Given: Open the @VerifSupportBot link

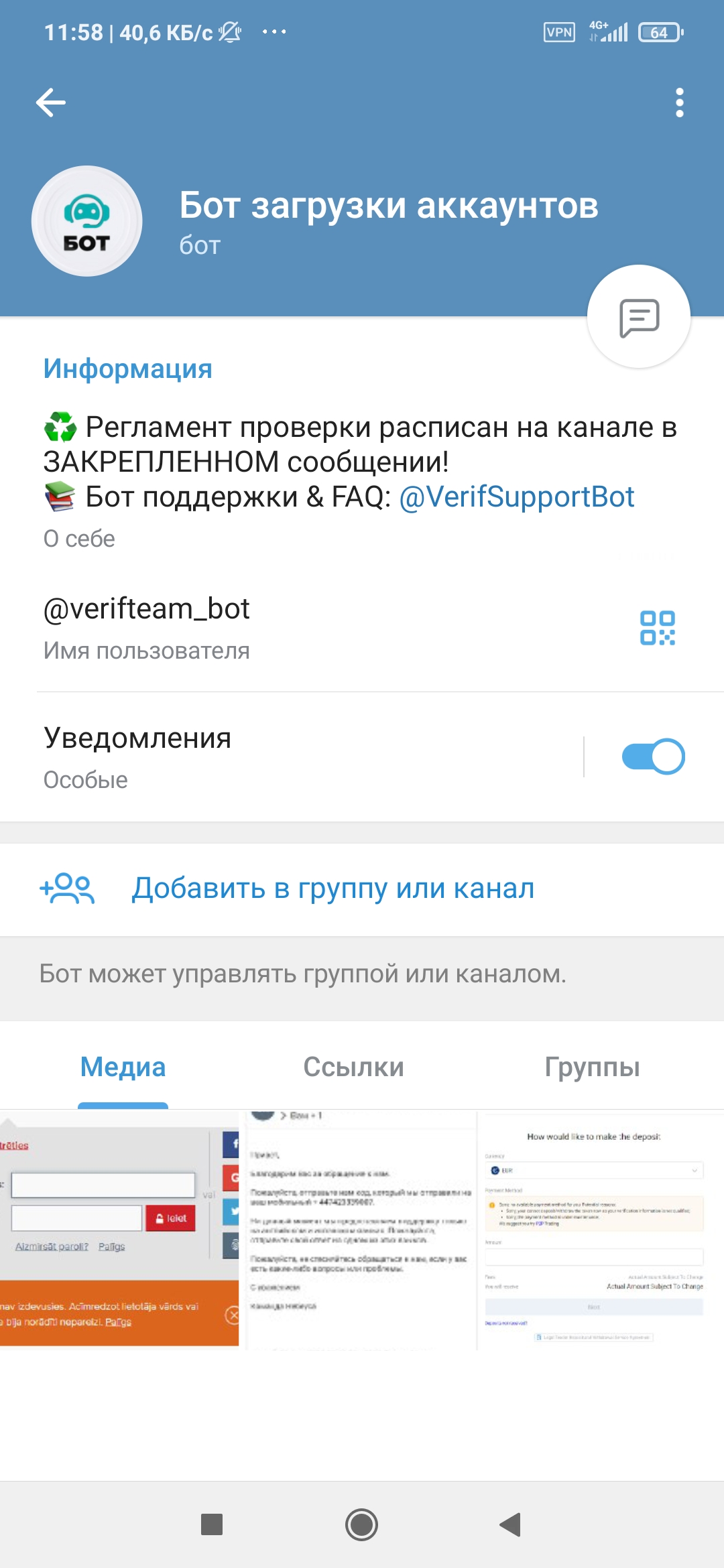Looking at the screenshot, I should pyautogui.click(x=516, y=497).
